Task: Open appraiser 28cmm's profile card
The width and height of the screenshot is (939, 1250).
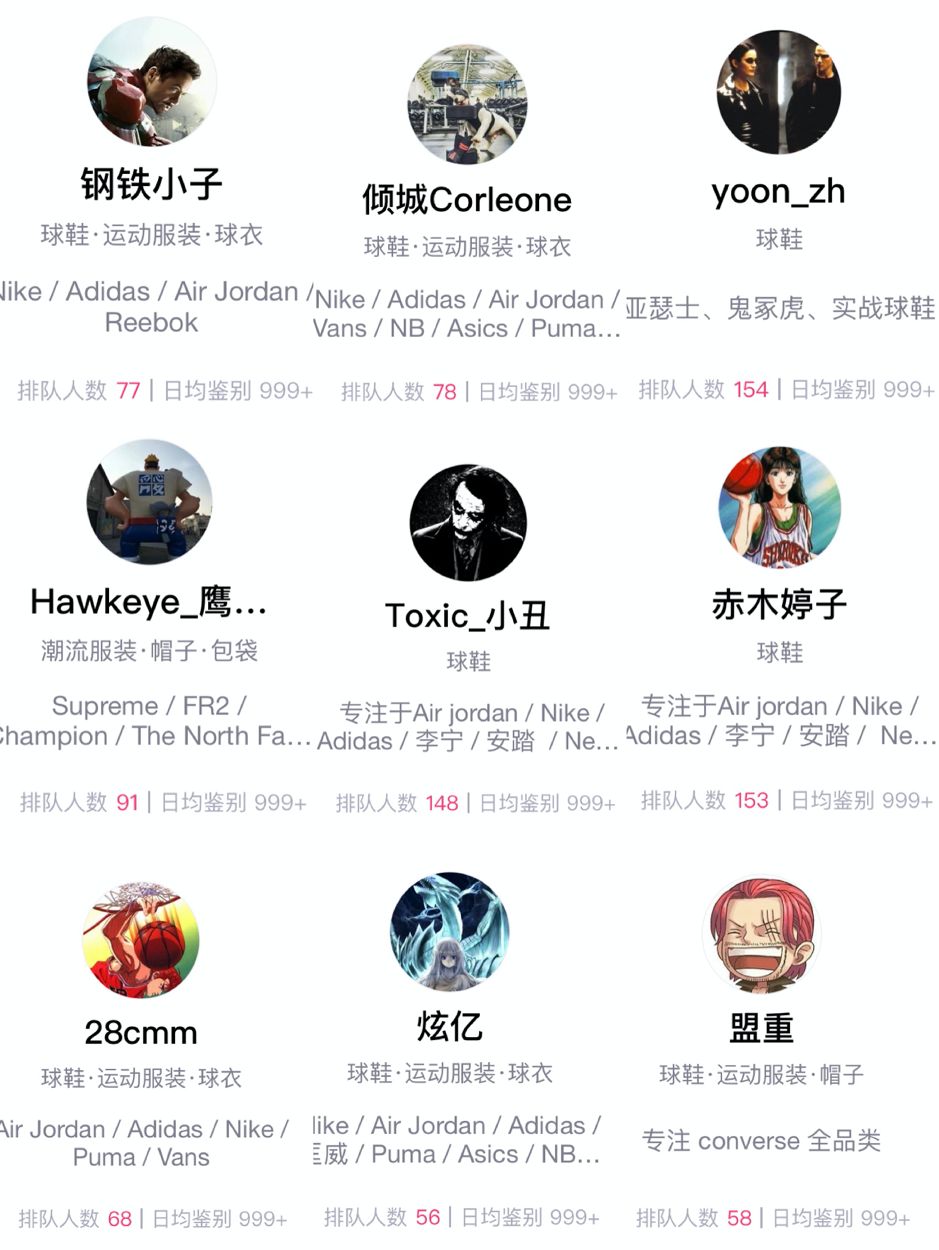Action: click(x=141, y=1032)
